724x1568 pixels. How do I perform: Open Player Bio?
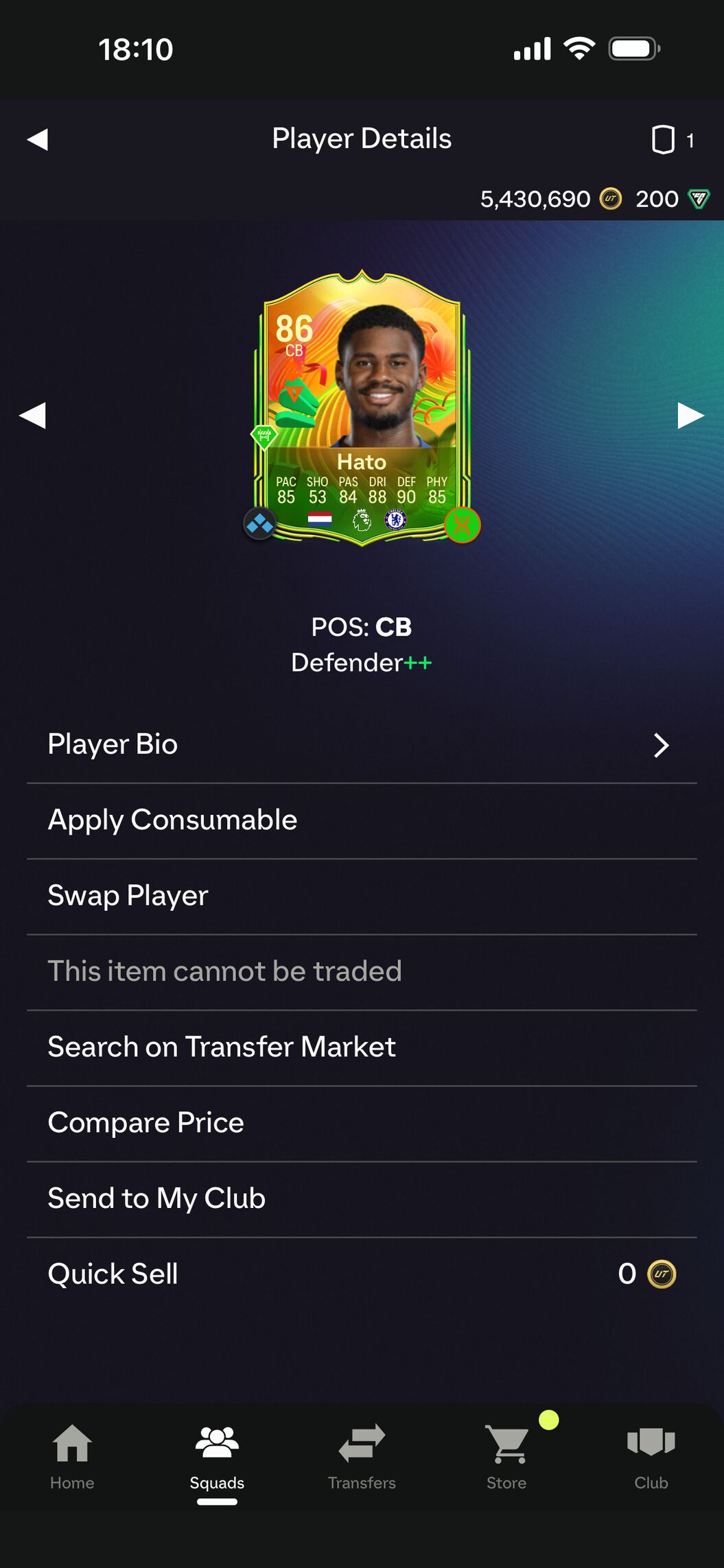pyautogui.click(x=362, y=745)
